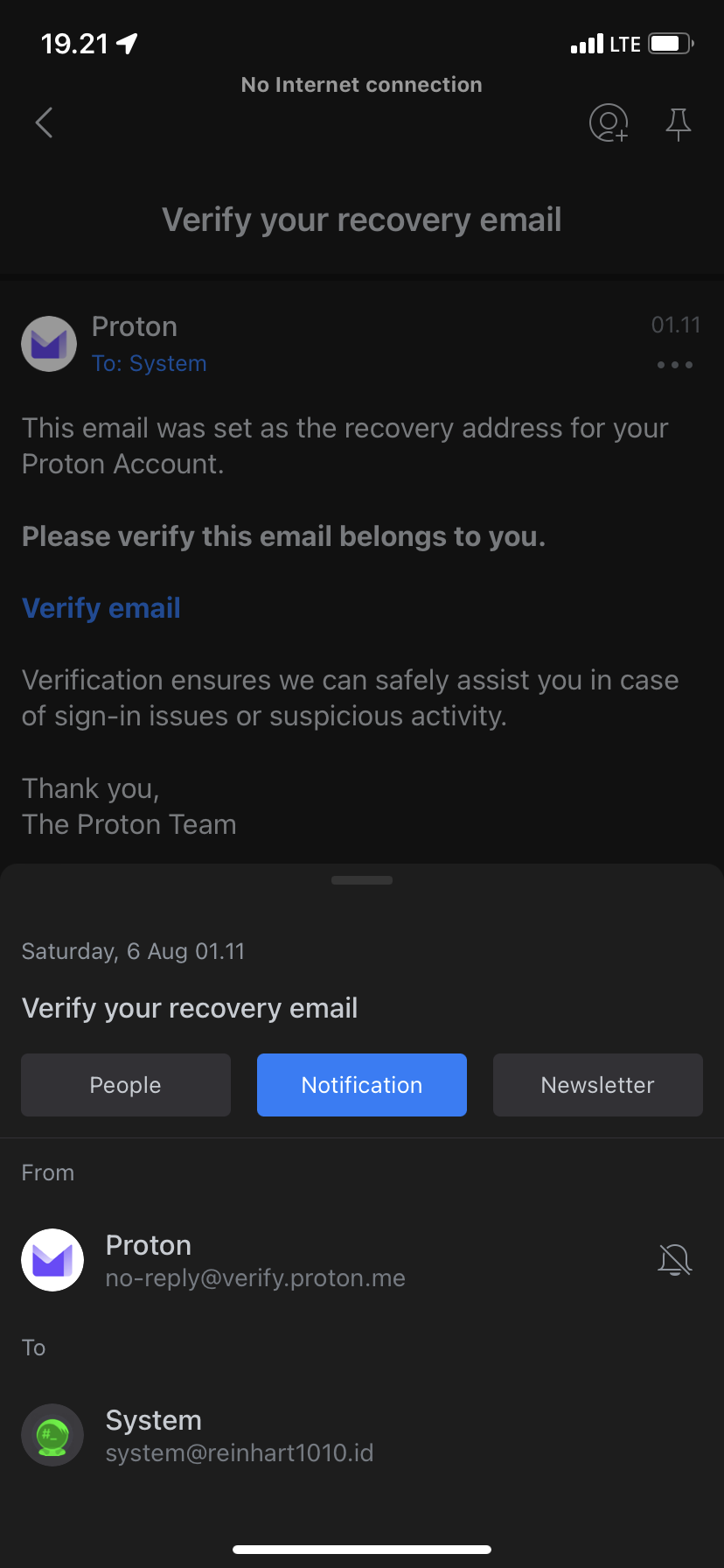The image size is (724, 1568).
Task: Open the email's three-dot menu
Action: (675, 365)
